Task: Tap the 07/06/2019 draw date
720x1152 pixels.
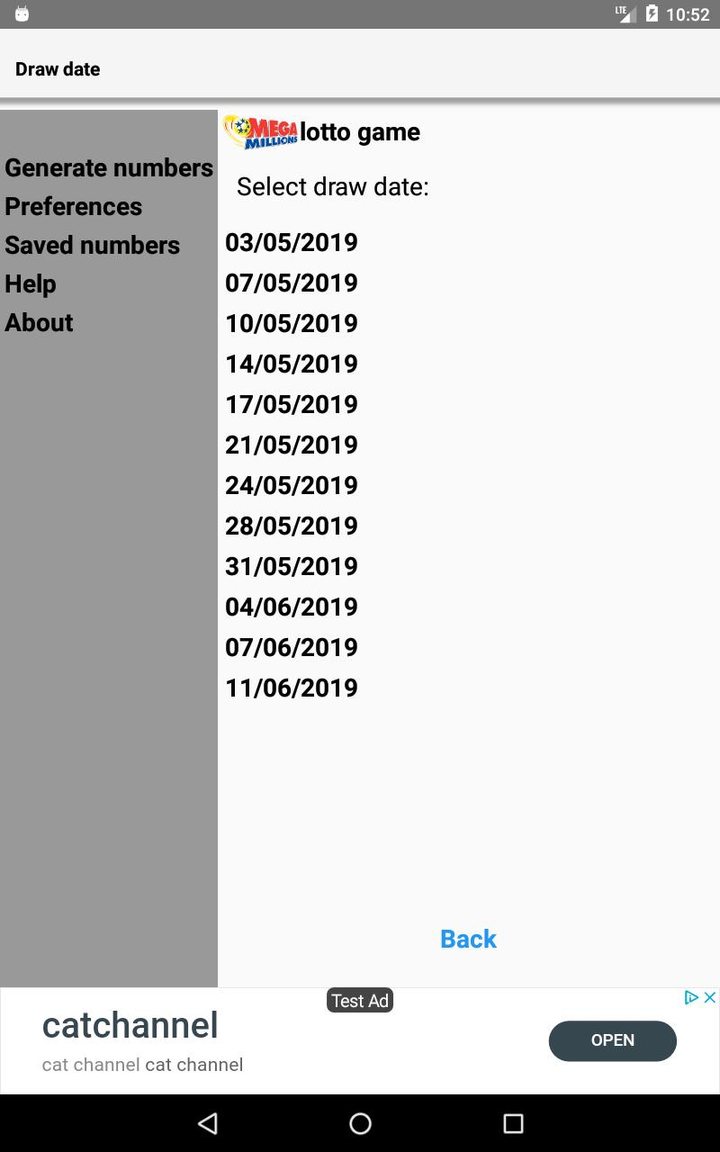Action: click(291, 648)
